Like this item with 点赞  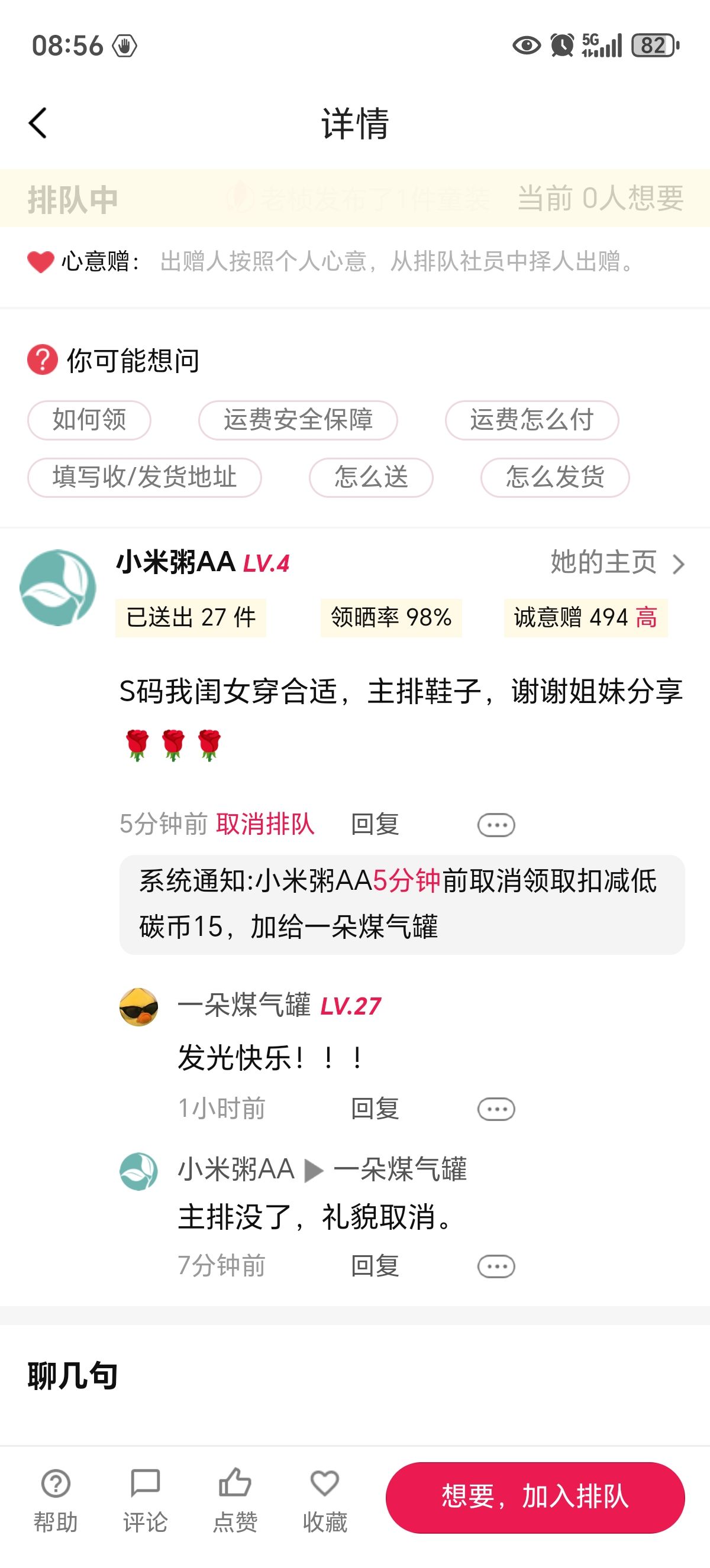[x=235, y=1499]
